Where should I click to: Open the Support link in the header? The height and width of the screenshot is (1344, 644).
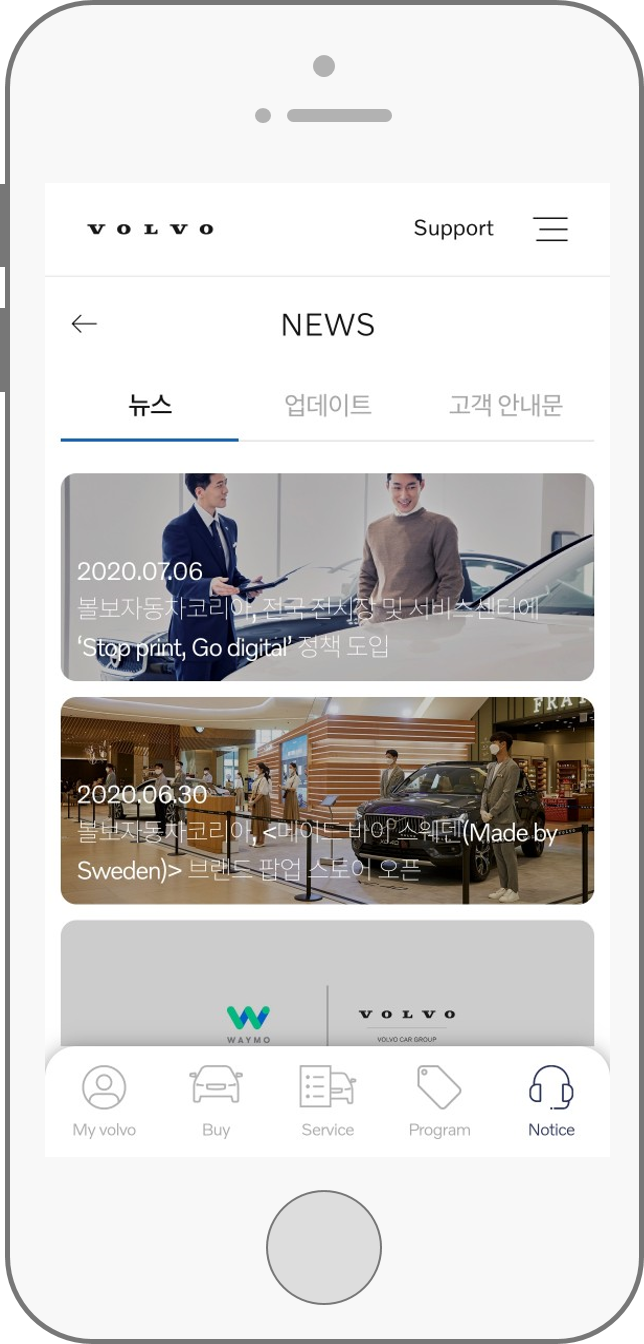pos(453,228)
